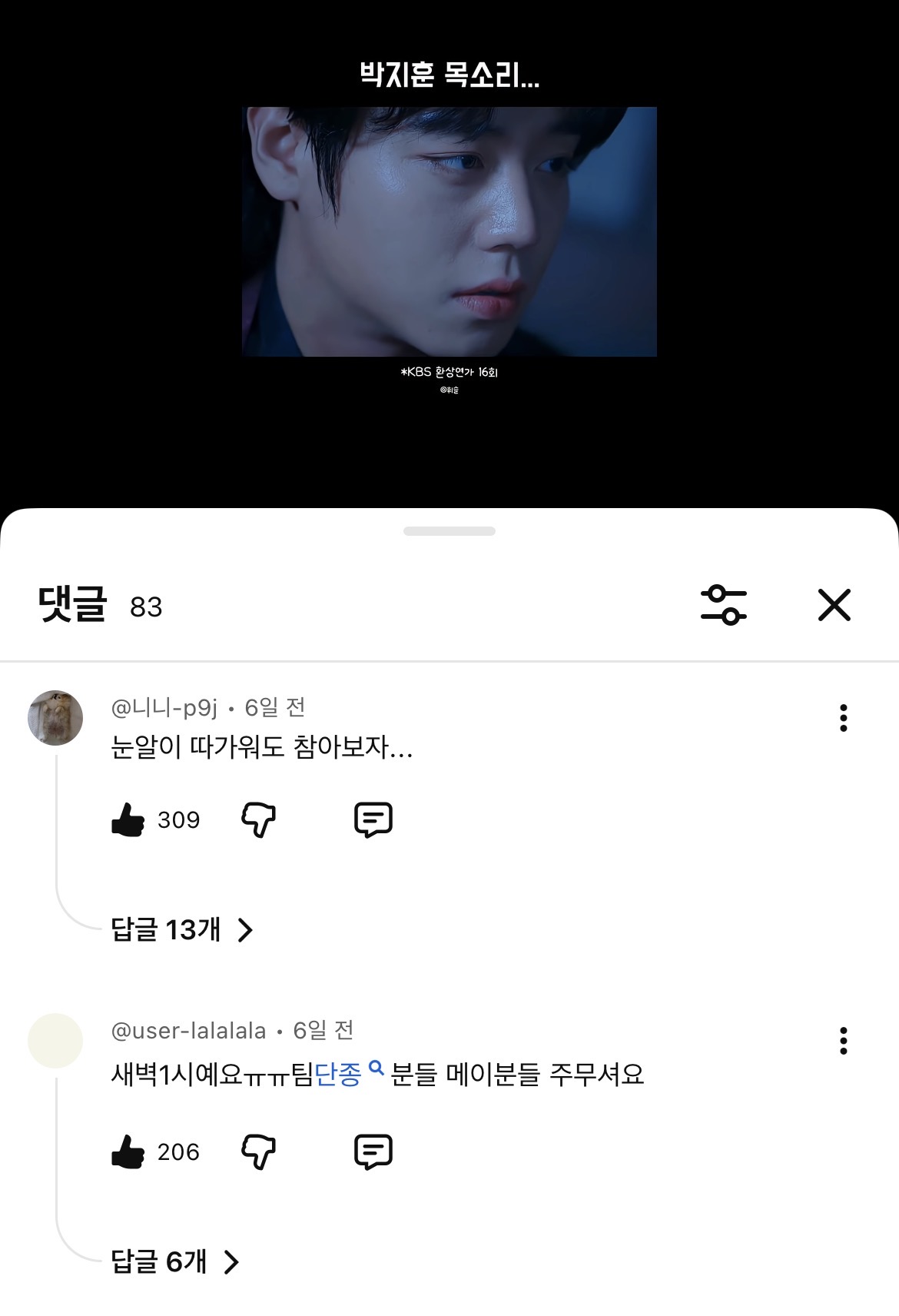Open more options for @니니-p9j's comment
899x1316 pixels.
(x=844, y=718)
